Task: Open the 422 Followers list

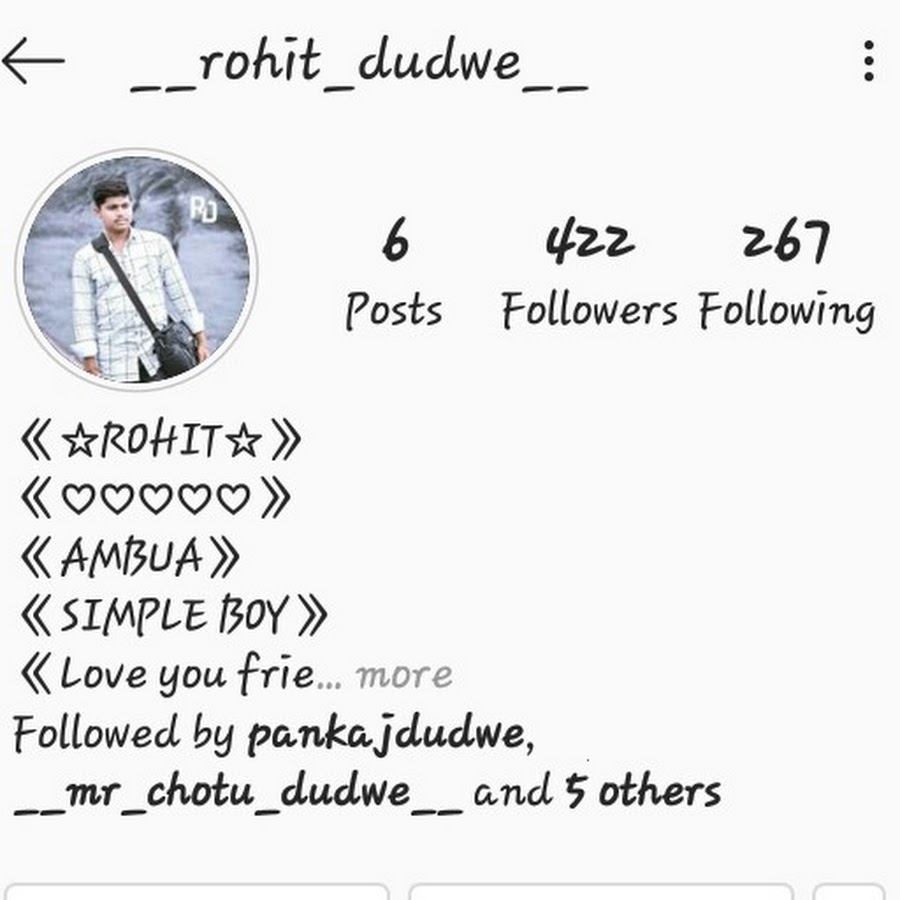Action: tap(589, 273)
